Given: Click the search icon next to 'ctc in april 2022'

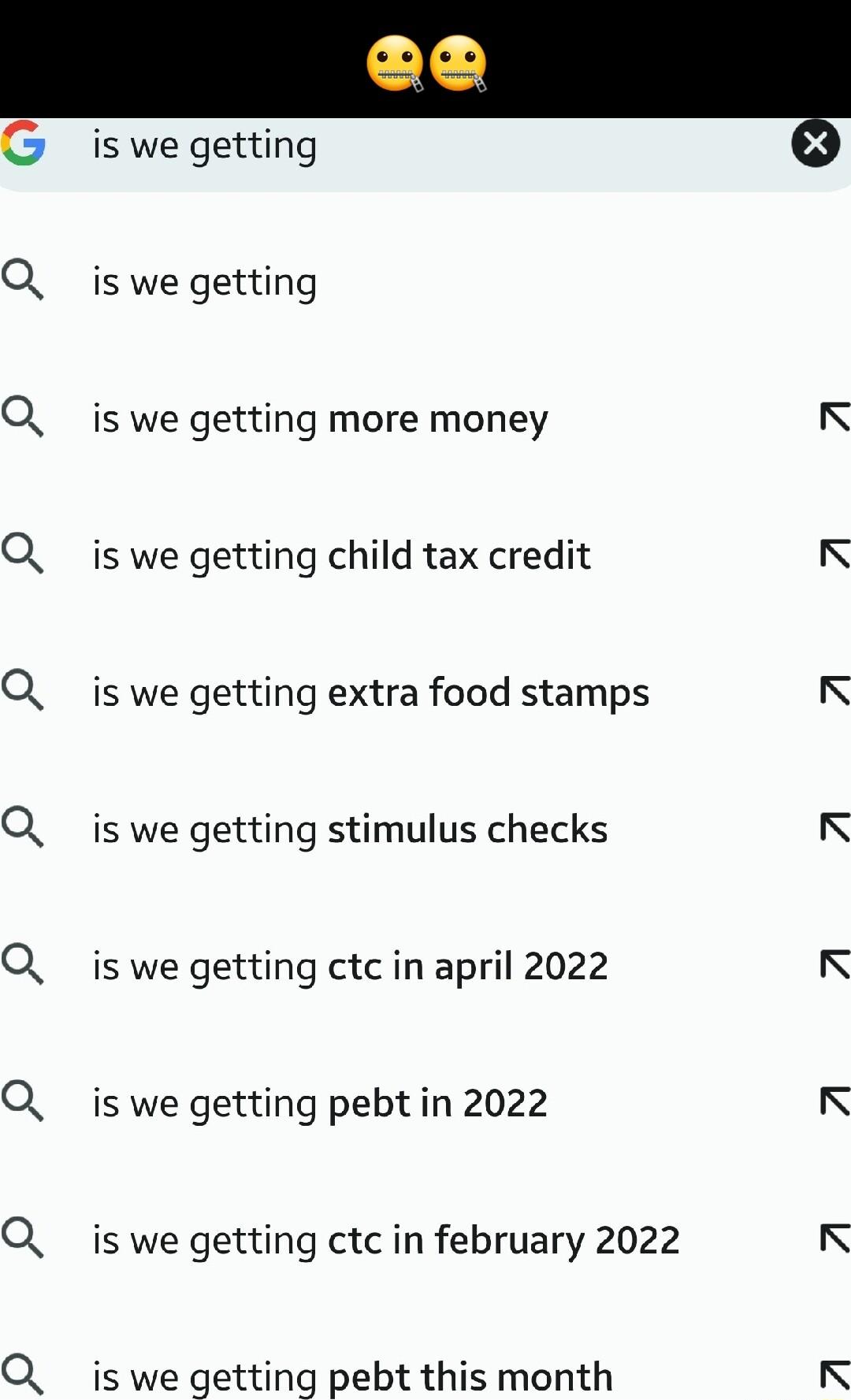Looking at the screenshot, I should coord(24,964).
